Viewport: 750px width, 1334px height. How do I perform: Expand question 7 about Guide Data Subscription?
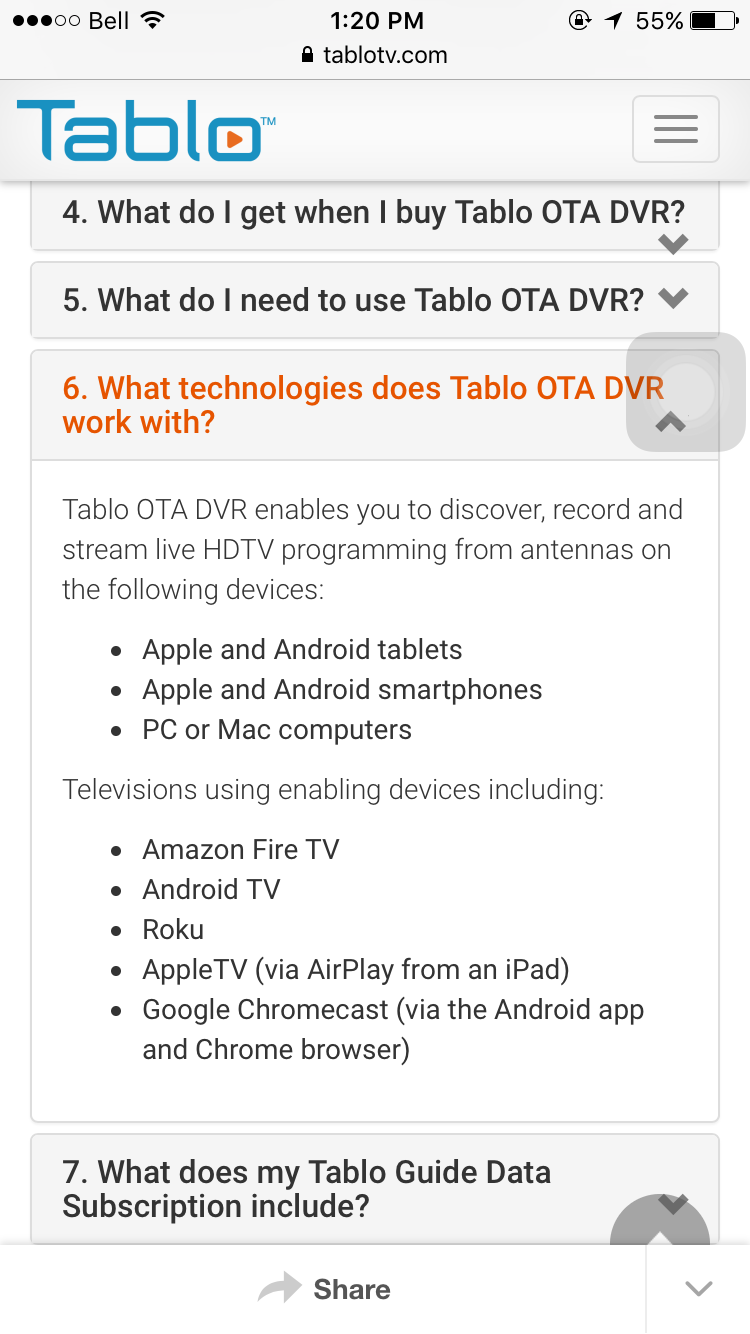tap(374, 1189)
